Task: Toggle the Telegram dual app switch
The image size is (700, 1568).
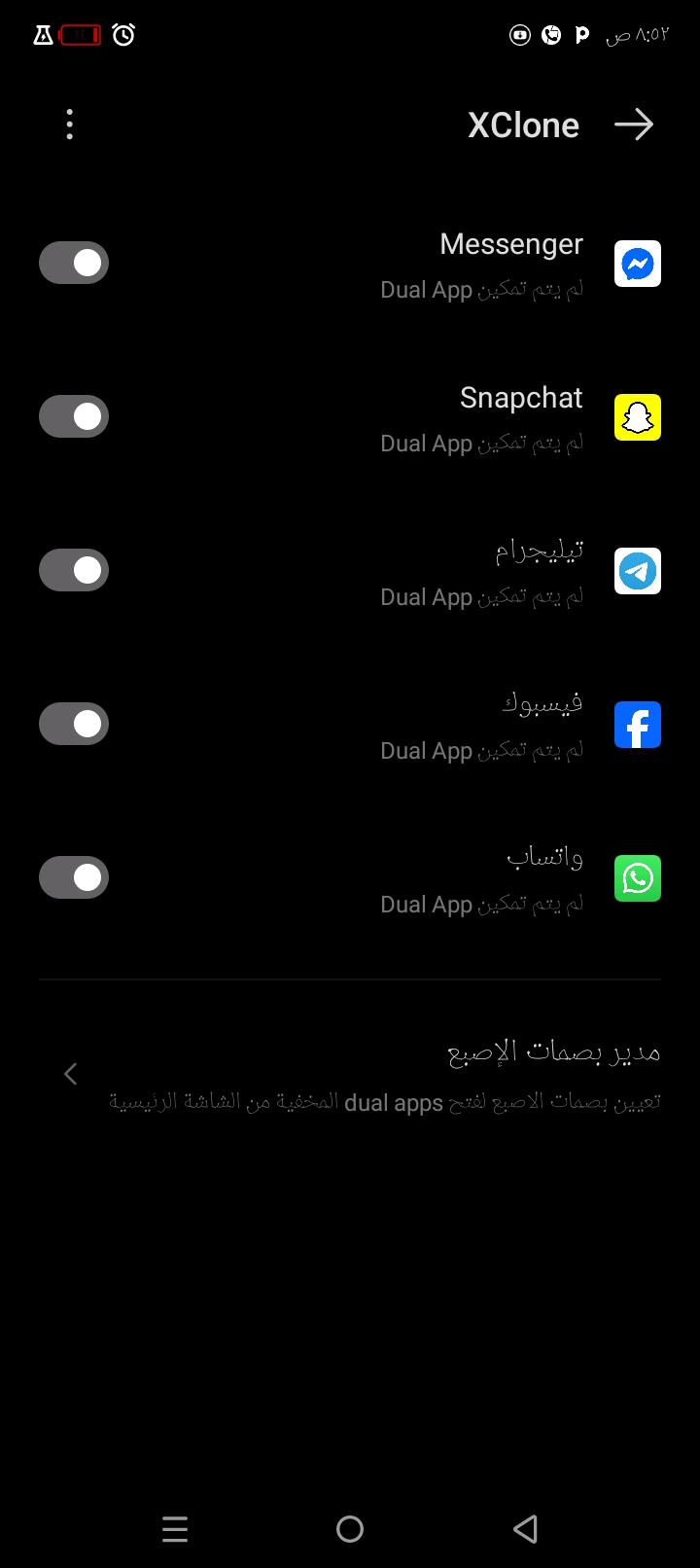Action: (x=74, y=570)
